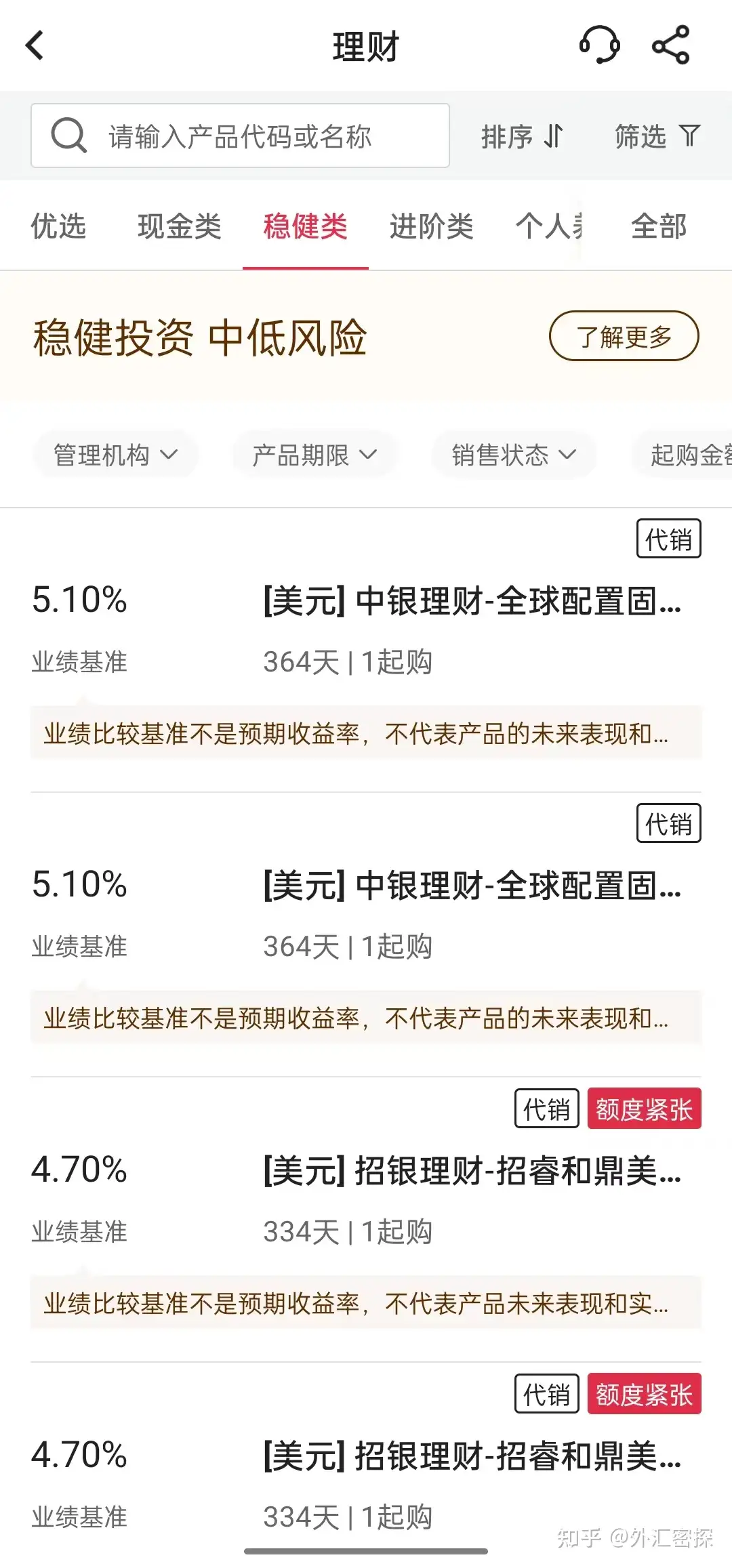Switch to the 优选 tab

click(x=58, y=226)
